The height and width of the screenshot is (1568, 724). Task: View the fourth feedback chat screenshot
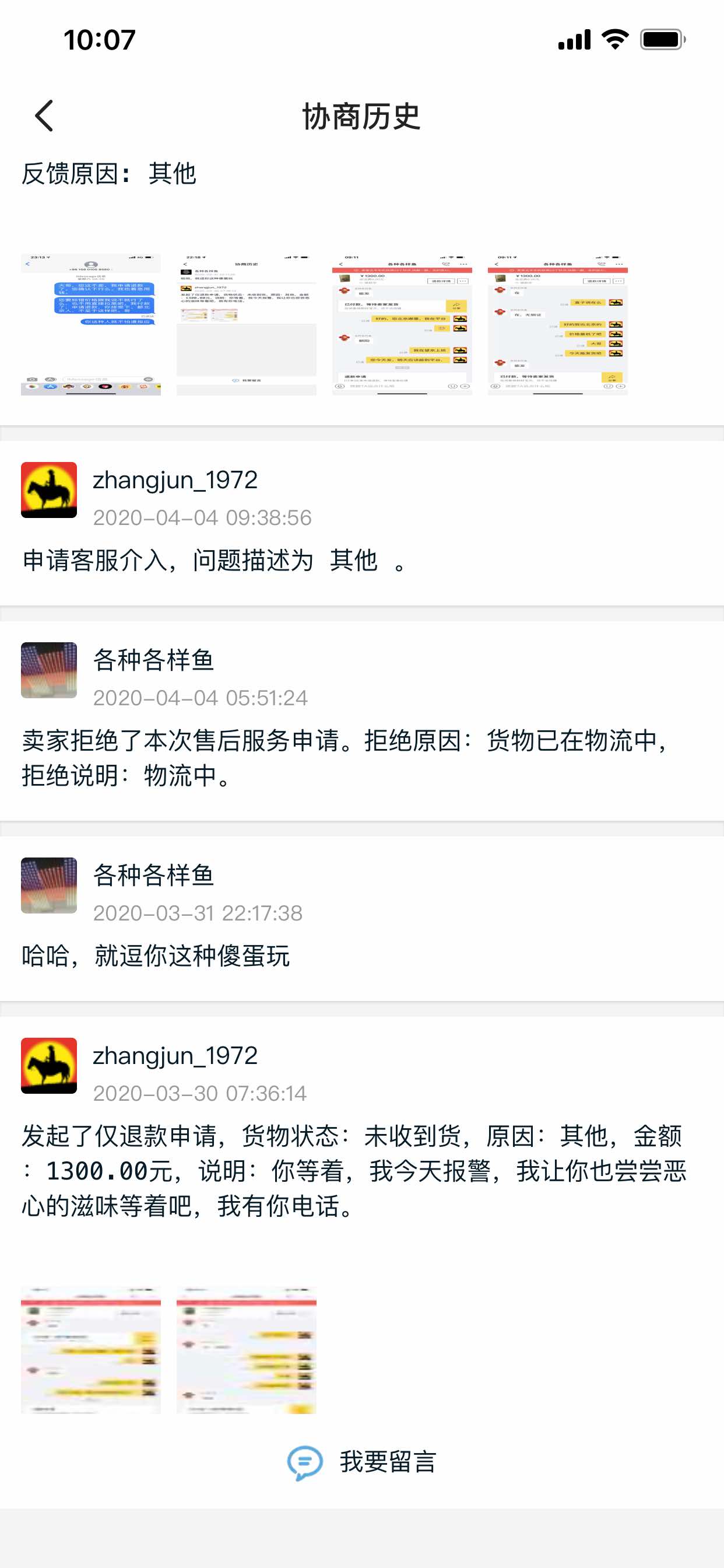tap(557, 325)
